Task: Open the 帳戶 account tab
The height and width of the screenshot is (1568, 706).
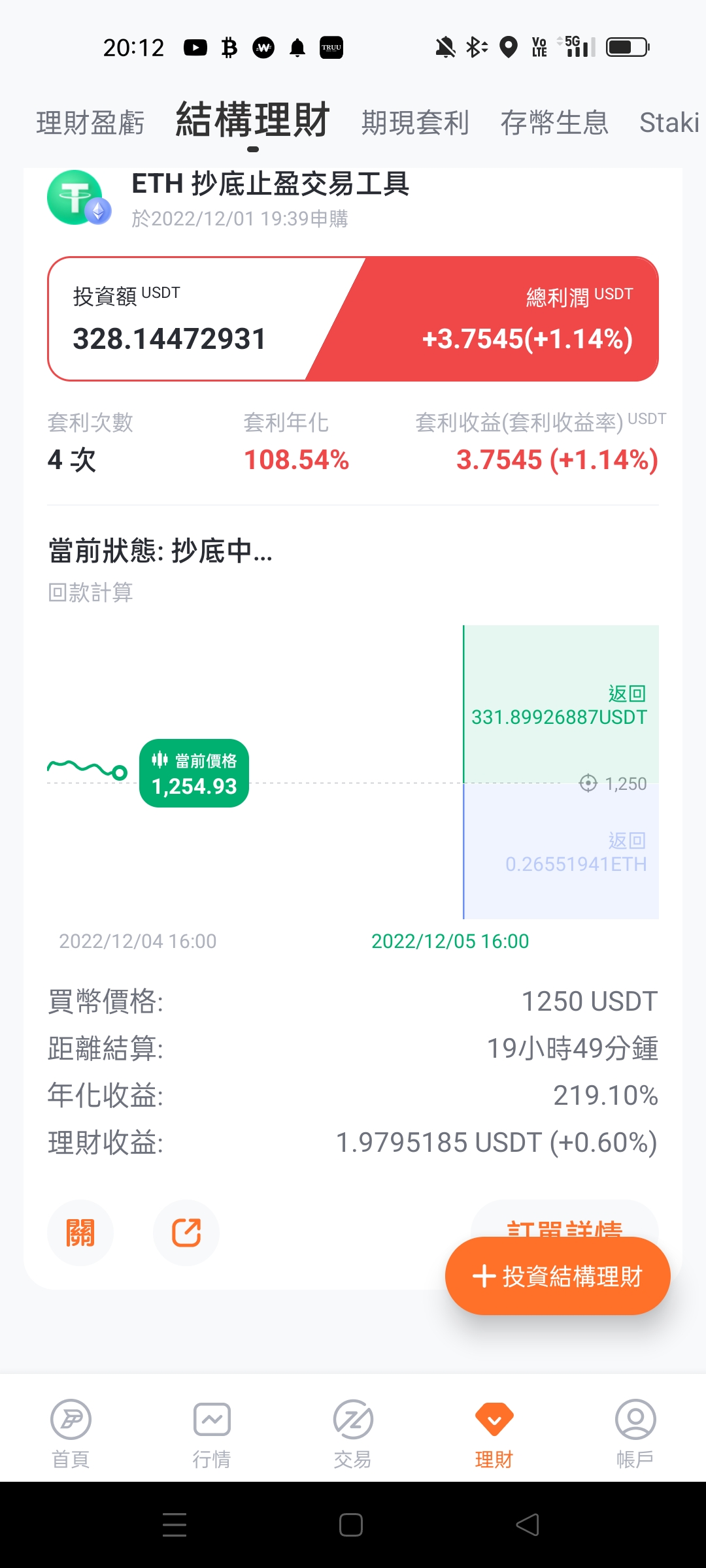Action: [x=635, y=1433]
